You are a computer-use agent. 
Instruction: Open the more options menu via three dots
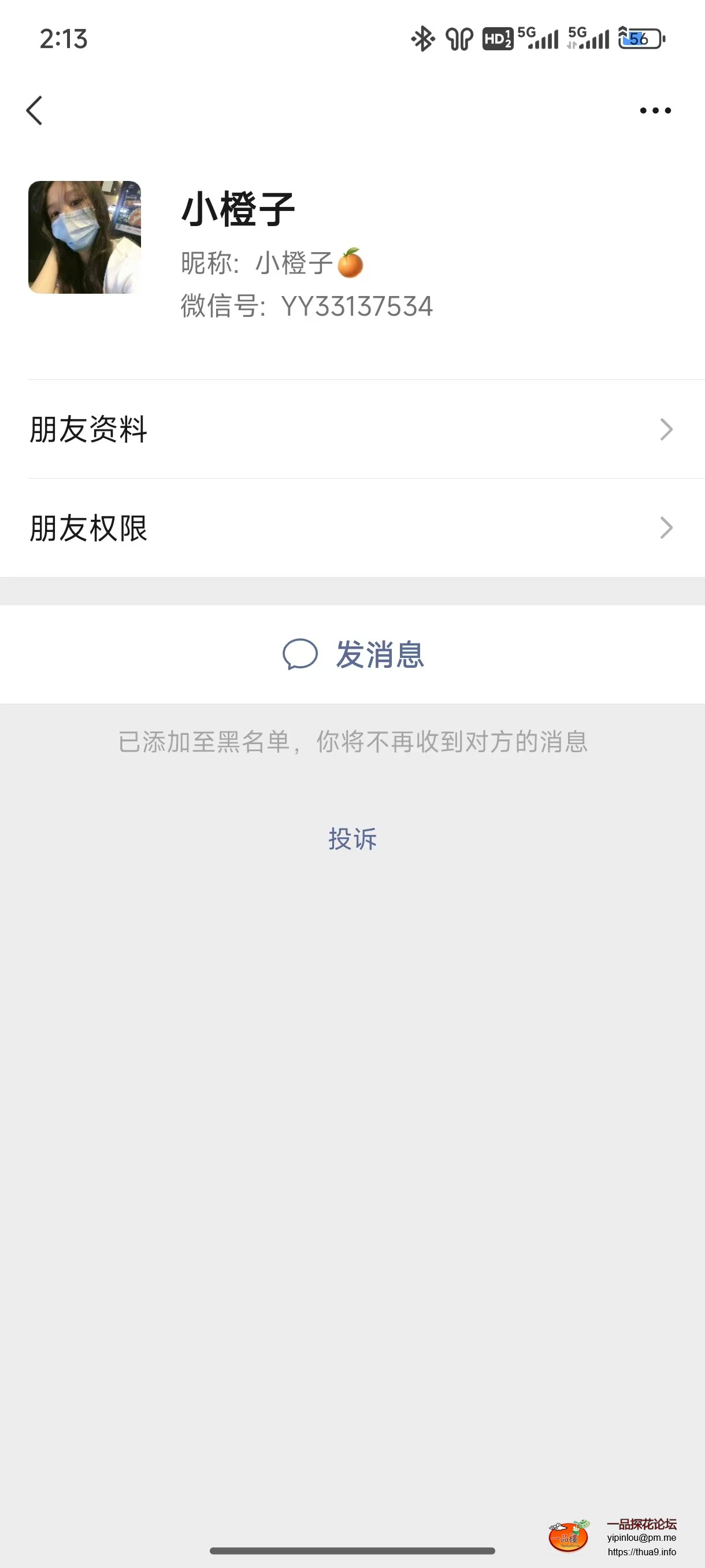pyautogui.click(x=655, y=110)
